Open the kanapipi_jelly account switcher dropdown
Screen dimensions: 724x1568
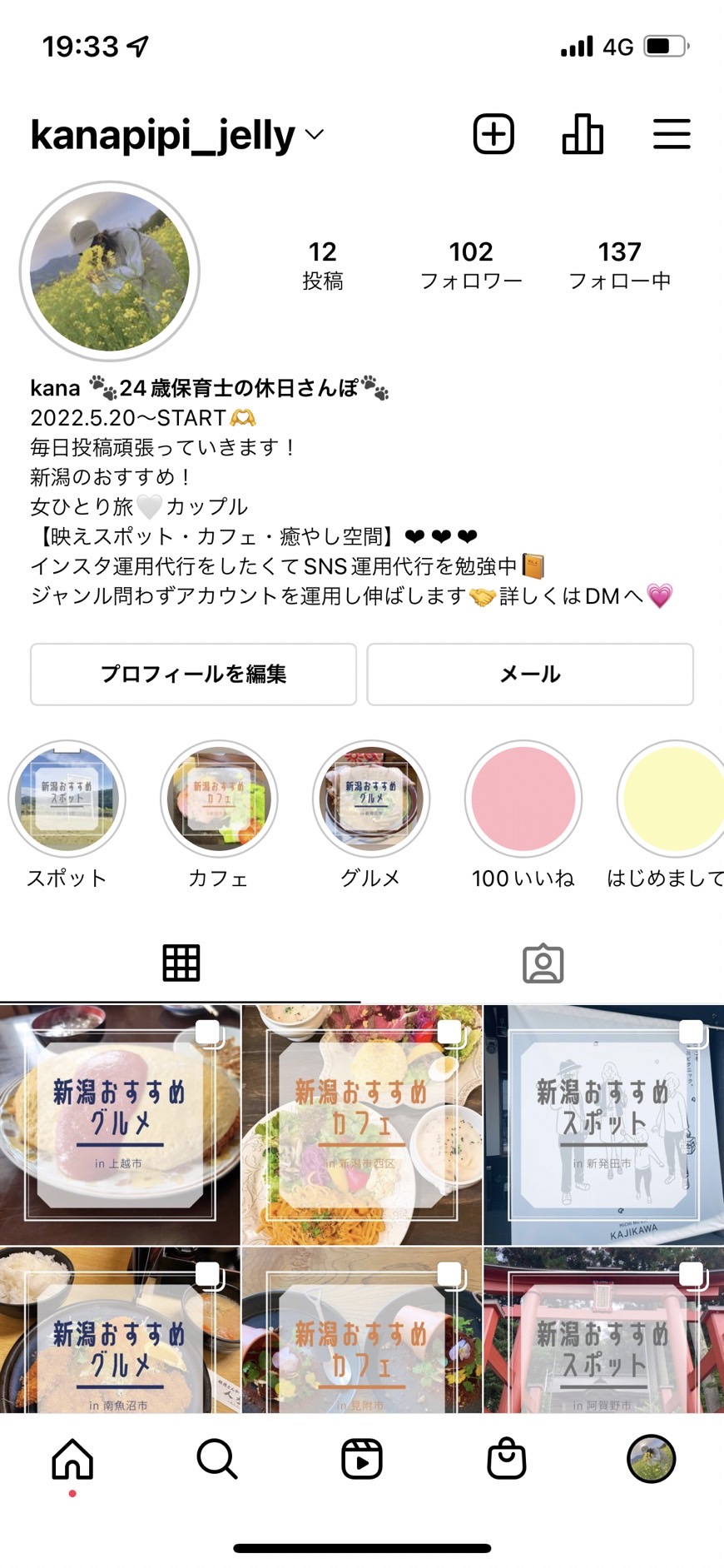[x=176, y=135]
